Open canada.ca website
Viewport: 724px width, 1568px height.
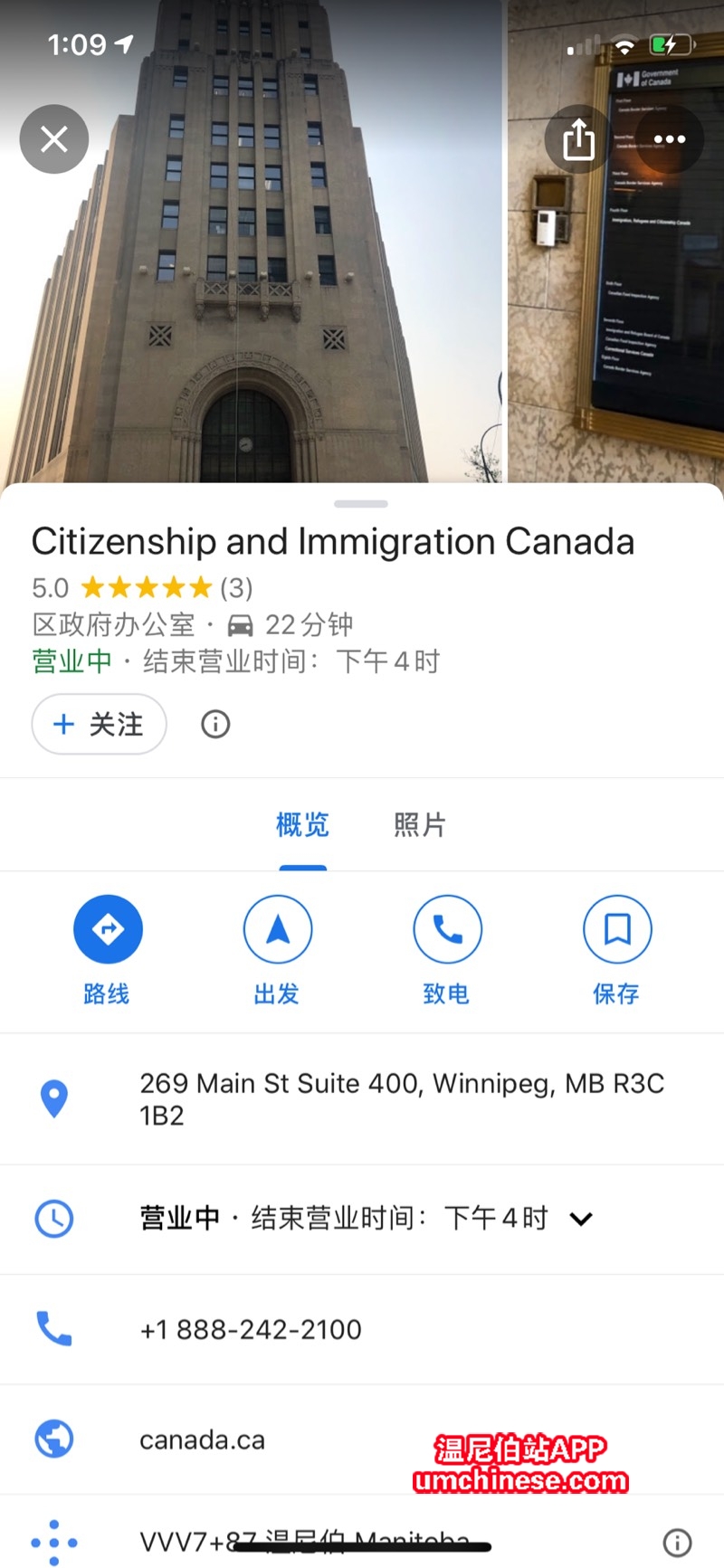[x=203, y=1440]
